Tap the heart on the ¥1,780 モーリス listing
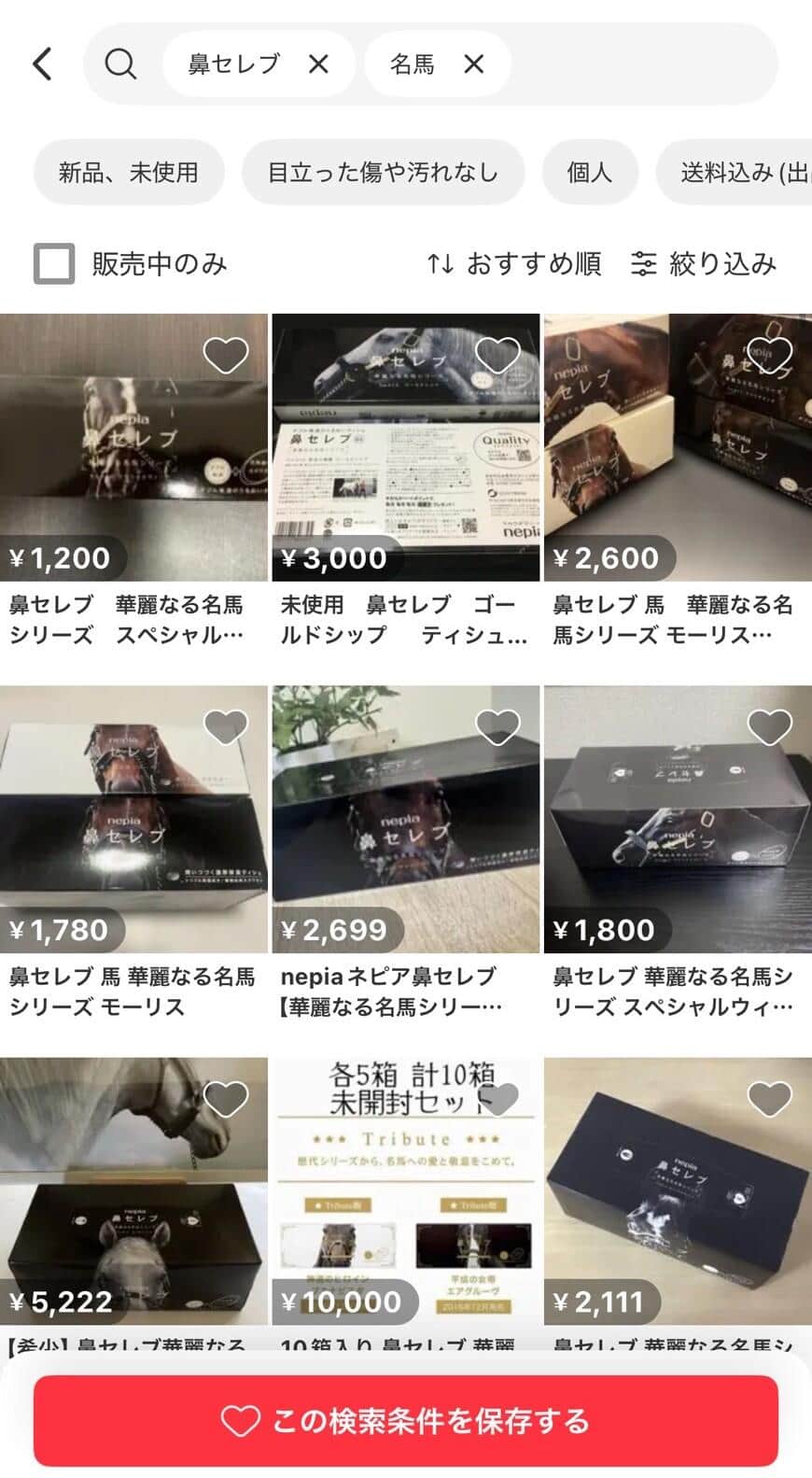The image size is (812, 1478). click(227, 725)
